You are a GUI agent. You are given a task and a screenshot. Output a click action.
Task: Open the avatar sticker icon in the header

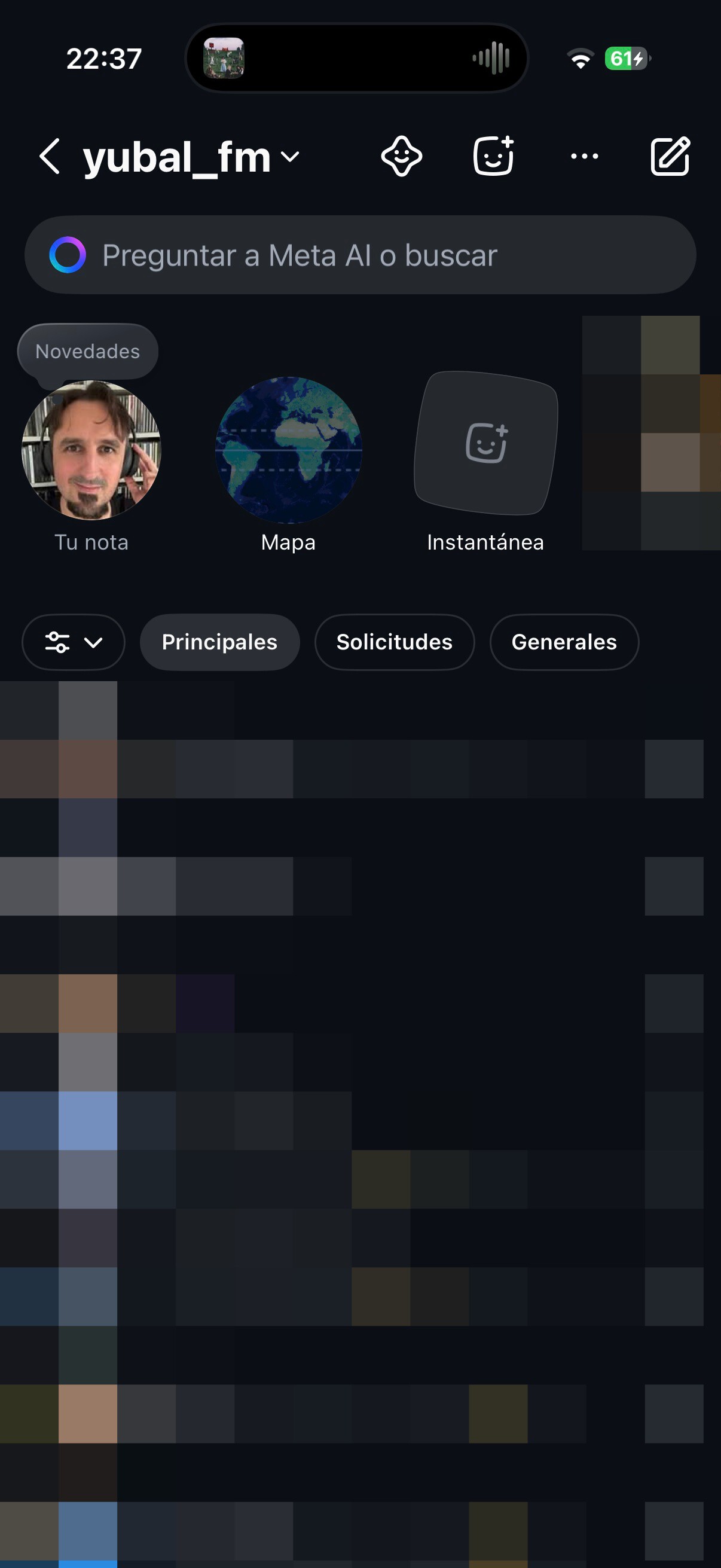(x=402, y=156)
